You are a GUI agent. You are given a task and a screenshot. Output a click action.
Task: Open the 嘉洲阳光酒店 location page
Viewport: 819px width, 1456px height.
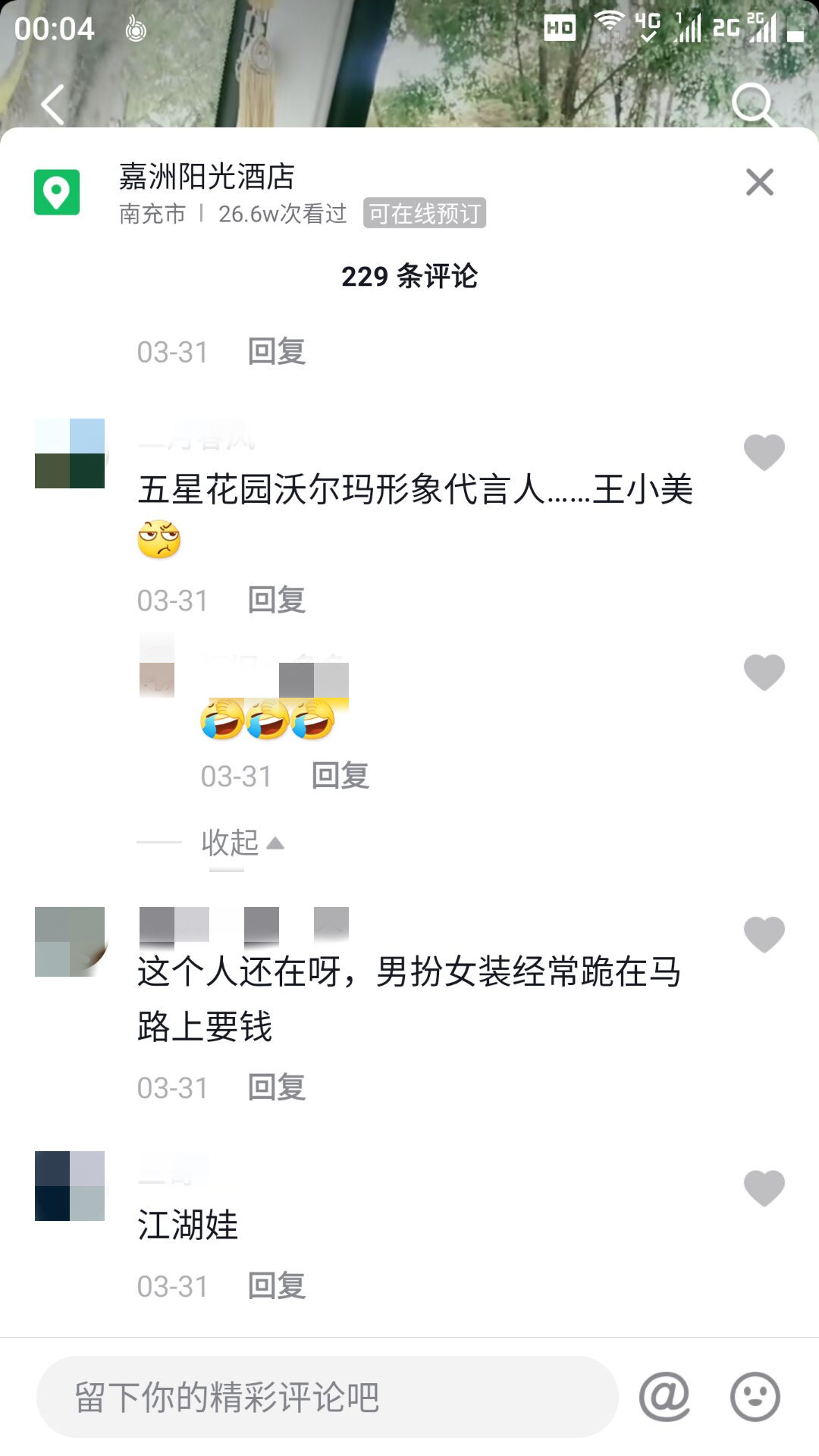tap(206, 177)
